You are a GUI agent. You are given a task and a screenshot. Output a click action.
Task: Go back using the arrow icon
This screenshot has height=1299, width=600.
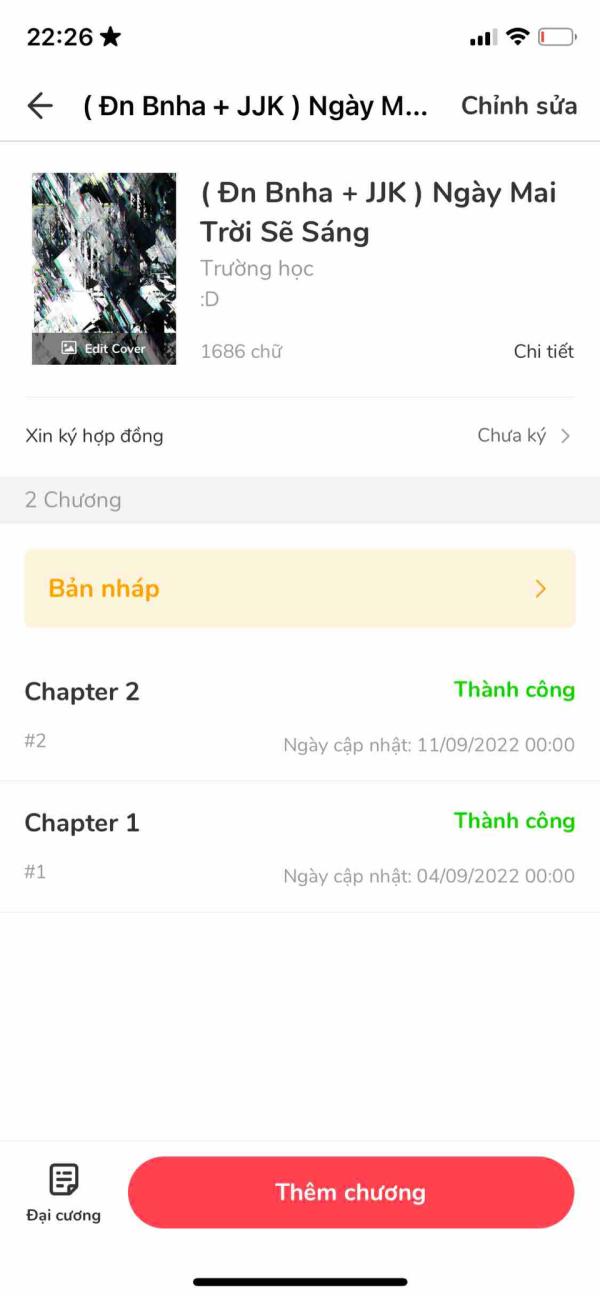[x=40, y=106]
